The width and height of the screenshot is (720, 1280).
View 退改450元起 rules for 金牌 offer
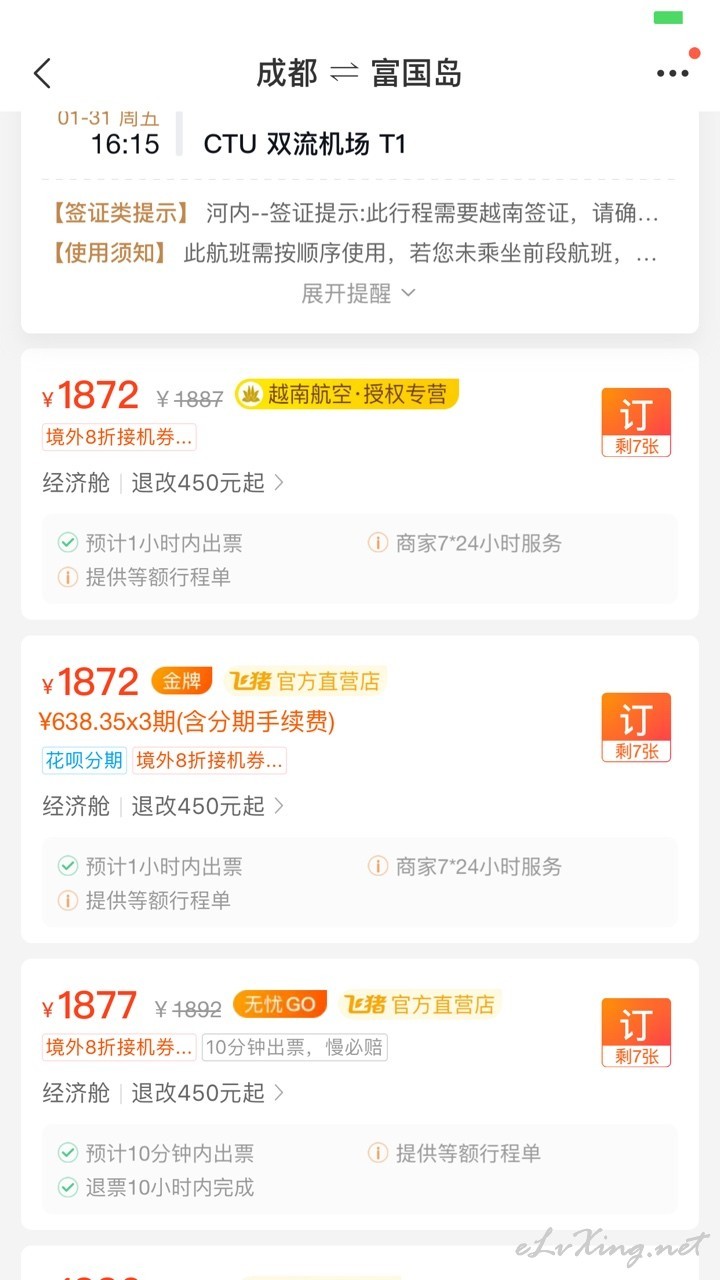tap(208, 806)
